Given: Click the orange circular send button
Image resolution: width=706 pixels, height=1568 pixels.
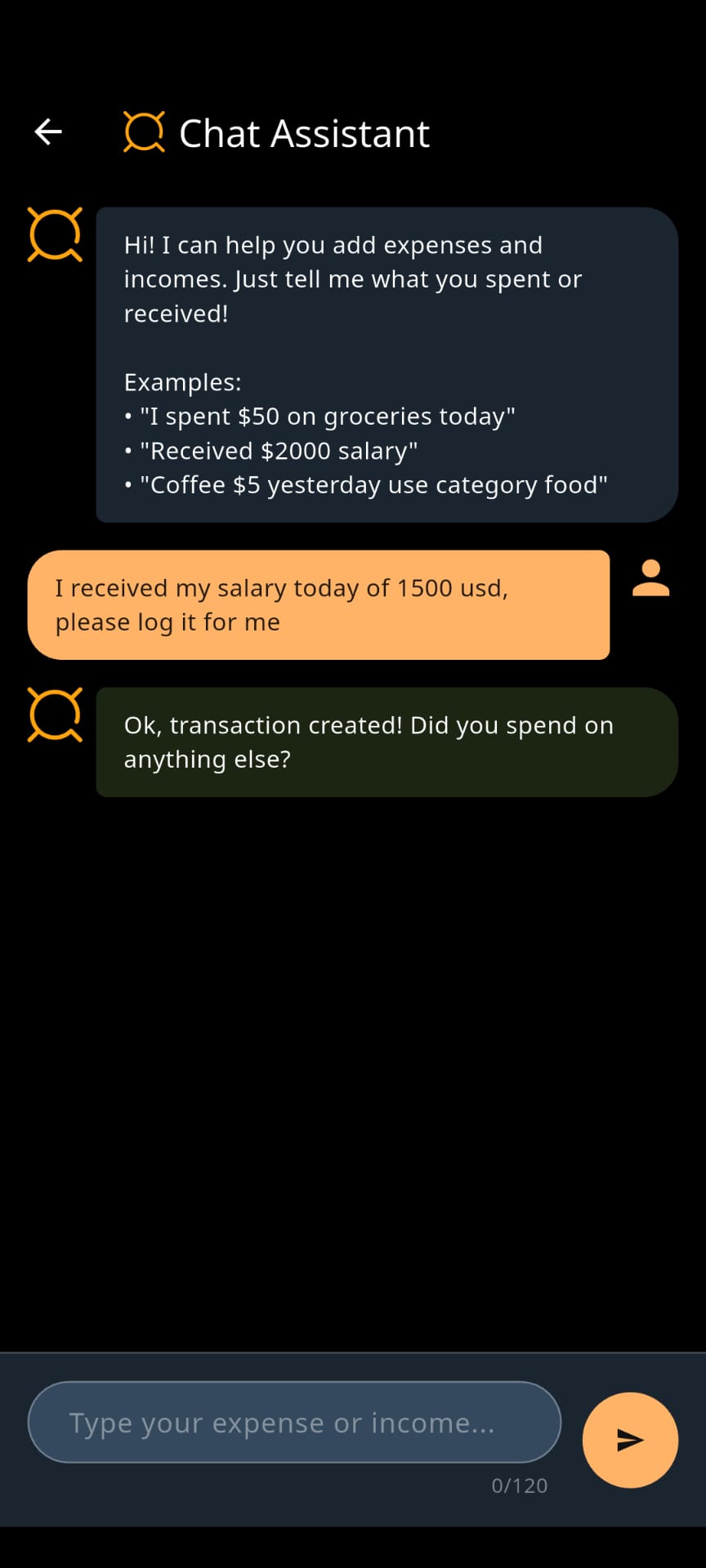Looking at the screenshot, I should (x=629, y=1441).
